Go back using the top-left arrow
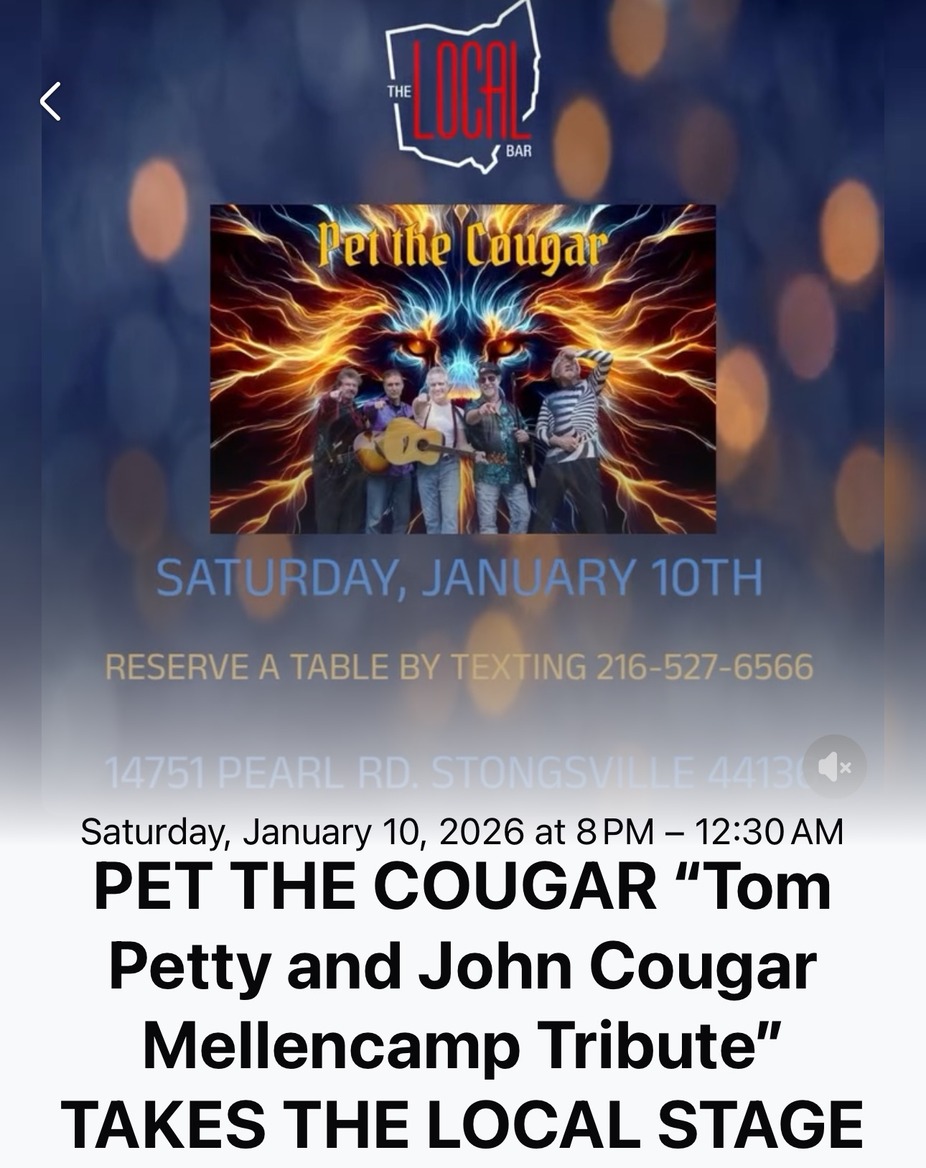This screenshot has width=926, height=1168. click(50, 101)
